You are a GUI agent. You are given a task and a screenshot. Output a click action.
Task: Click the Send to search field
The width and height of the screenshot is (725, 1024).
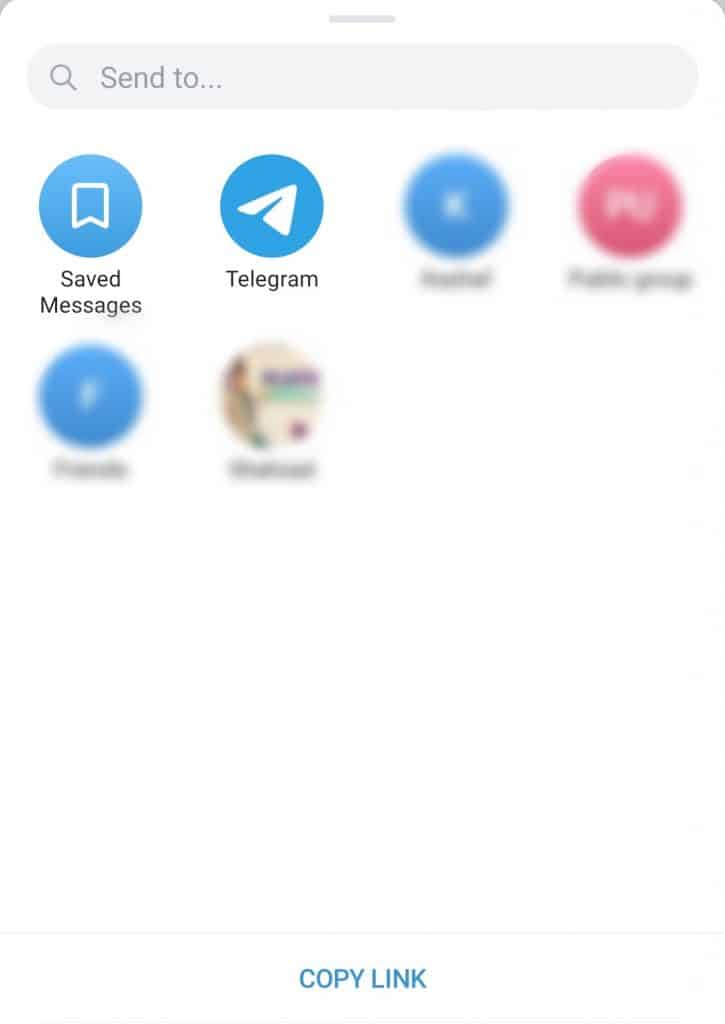click(x=362, y=77)
